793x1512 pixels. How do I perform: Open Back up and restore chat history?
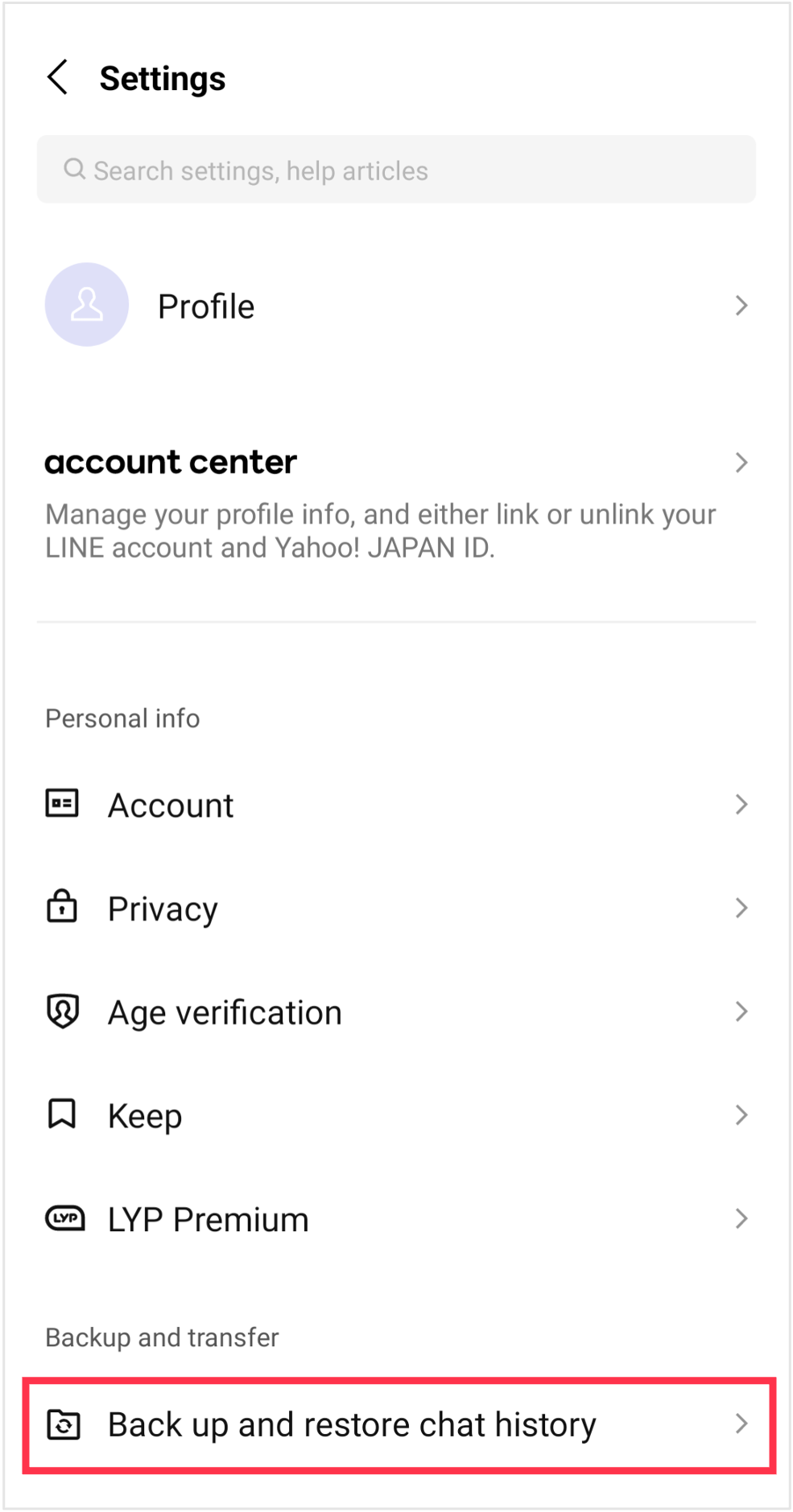point(399,1425)
